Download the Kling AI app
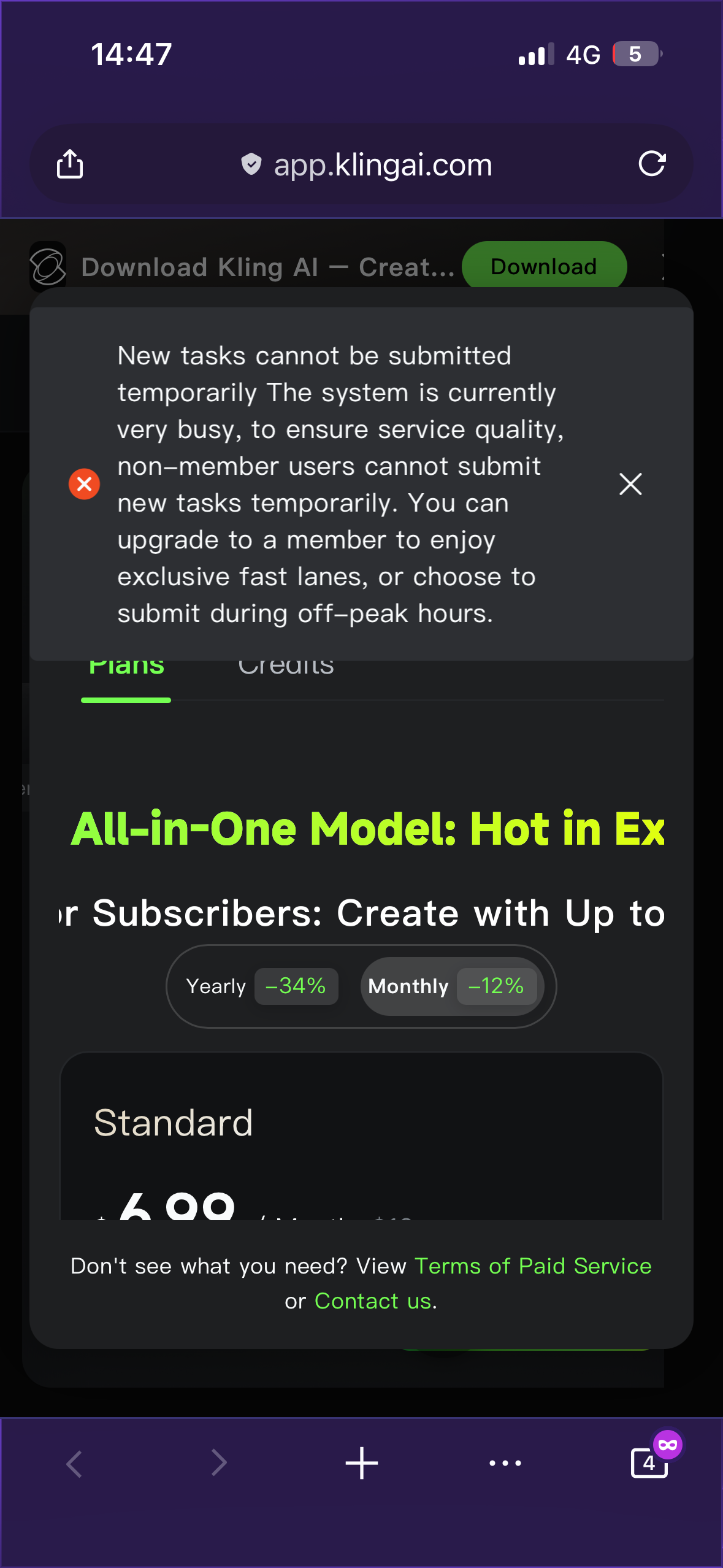Screen dimensions: 723x1568 click(543, 266)
